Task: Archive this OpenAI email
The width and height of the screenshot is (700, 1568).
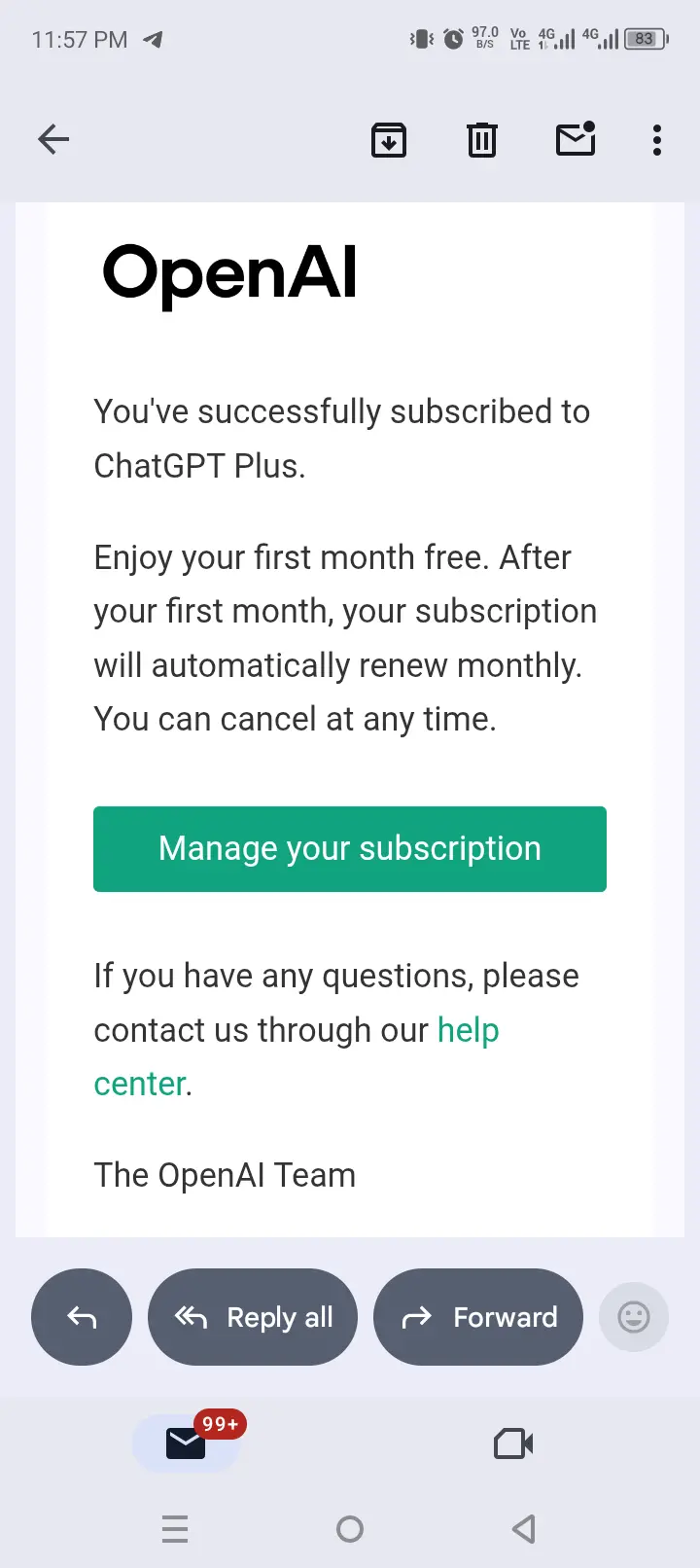Action: (x=389, y=140)
